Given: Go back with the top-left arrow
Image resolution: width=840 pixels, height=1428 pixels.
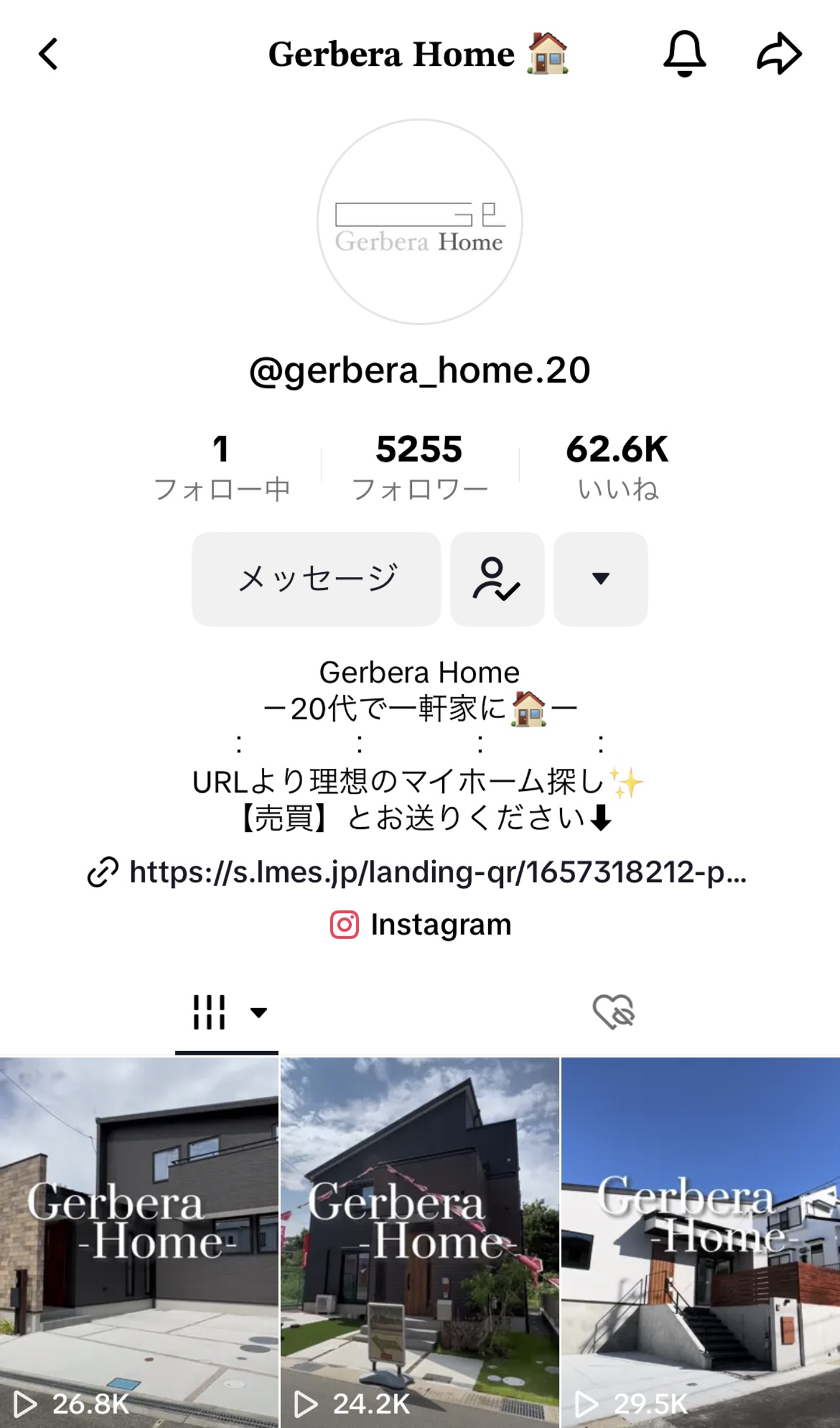Looking at the screenshot, I should [49, 54].
